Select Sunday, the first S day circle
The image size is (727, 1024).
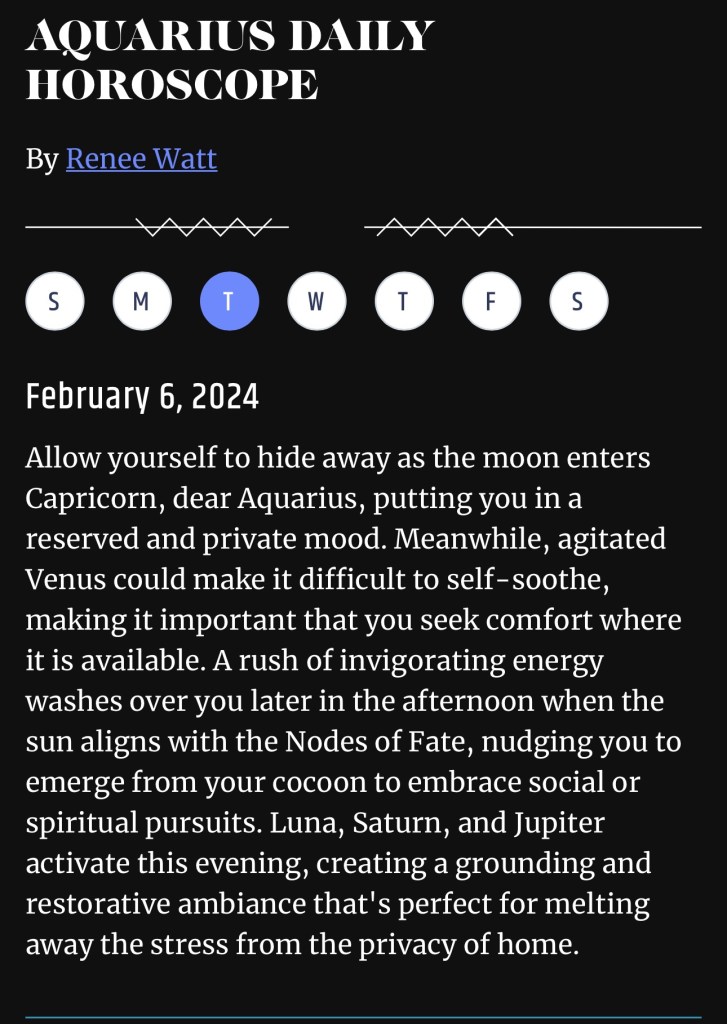point(54,301)
